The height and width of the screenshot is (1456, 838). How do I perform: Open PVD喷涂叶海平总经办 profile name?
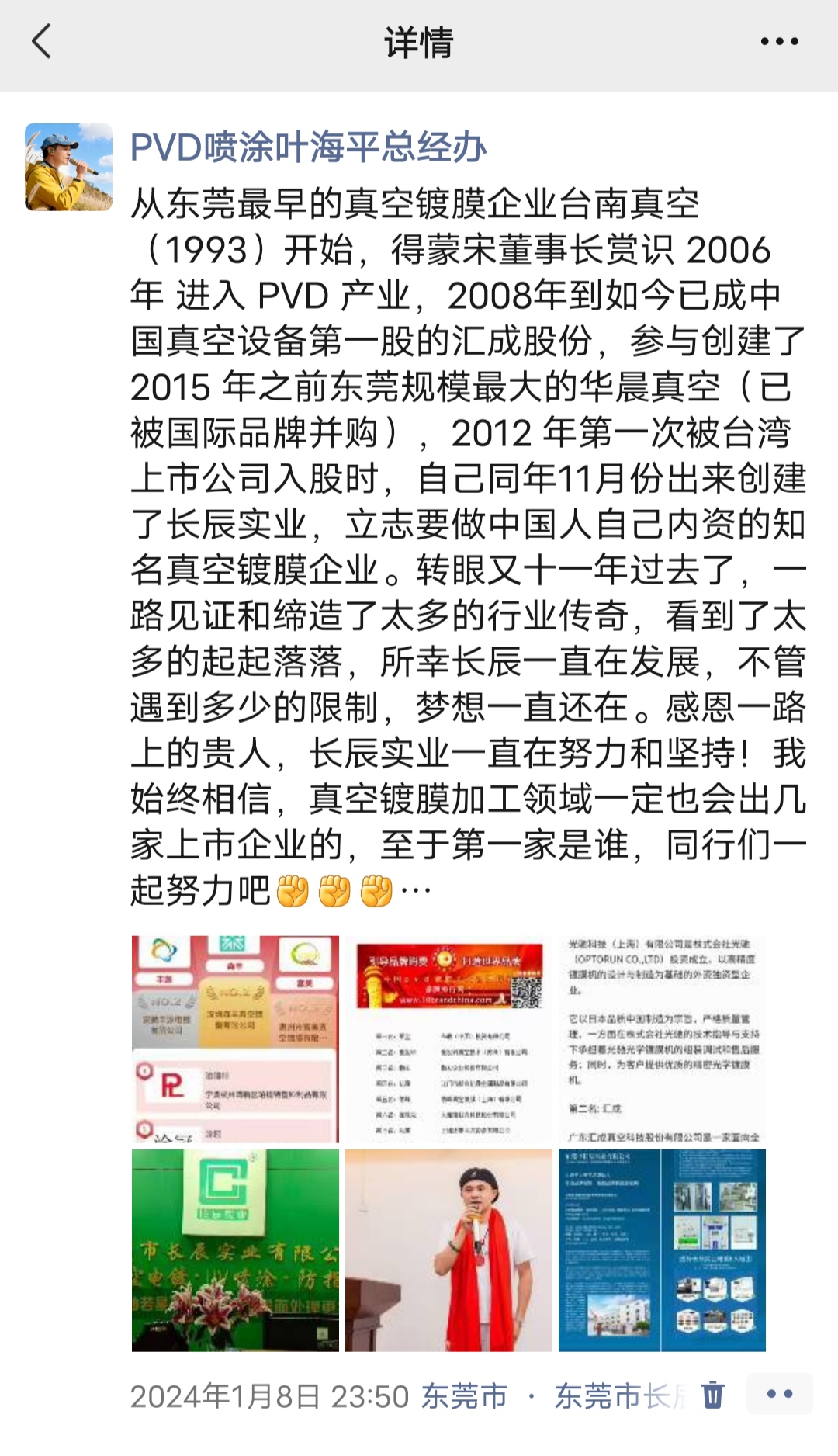[309, 147]
